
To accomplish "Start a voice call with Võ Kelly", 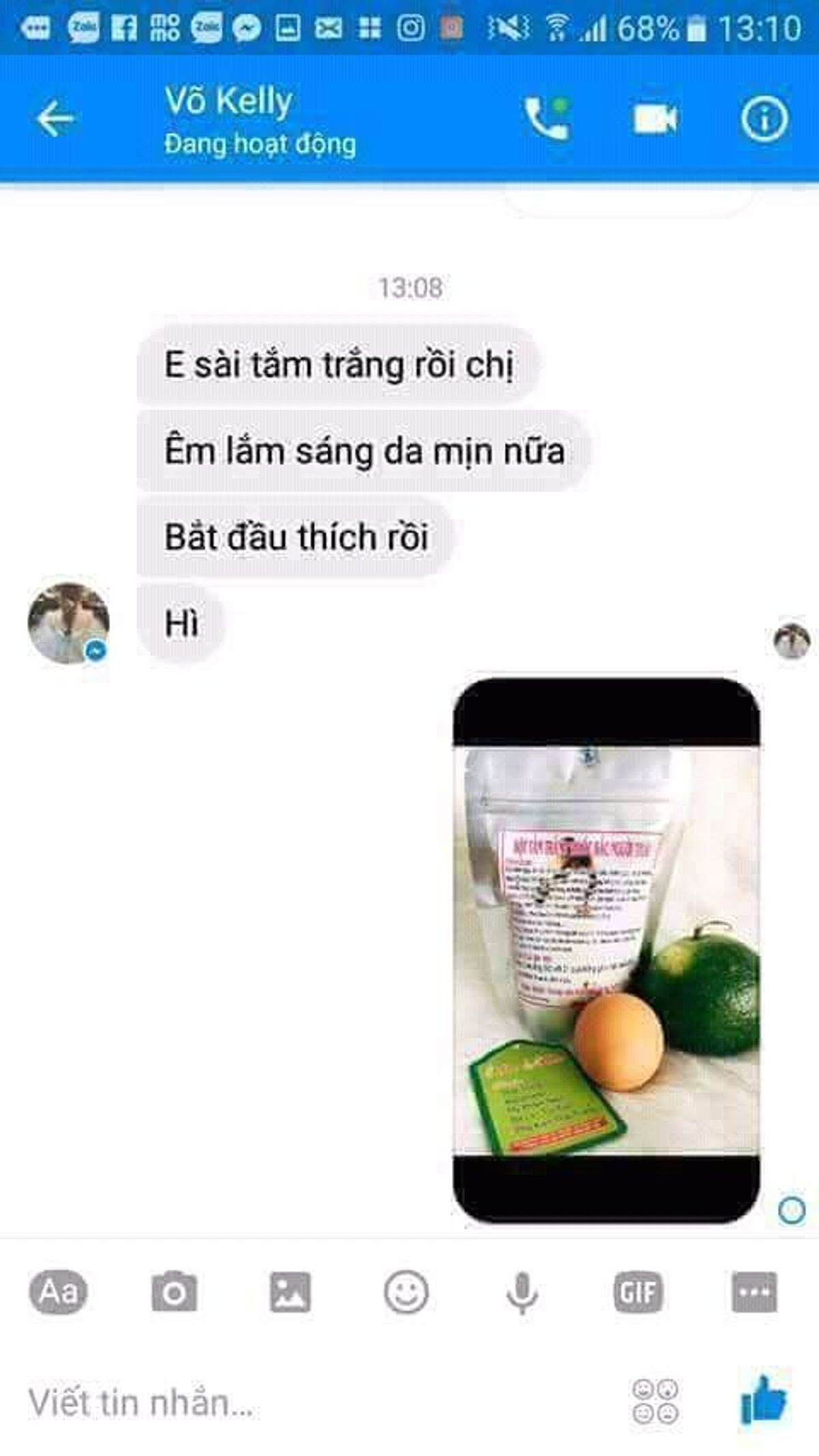I will [546, 119].
